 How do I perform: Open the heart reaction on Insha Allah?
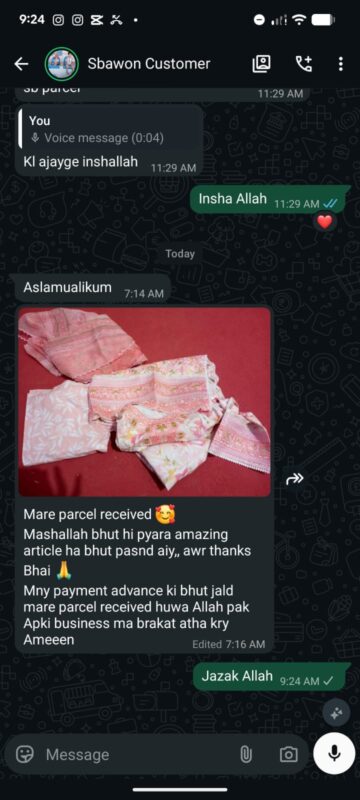click(x=325, y=222)
